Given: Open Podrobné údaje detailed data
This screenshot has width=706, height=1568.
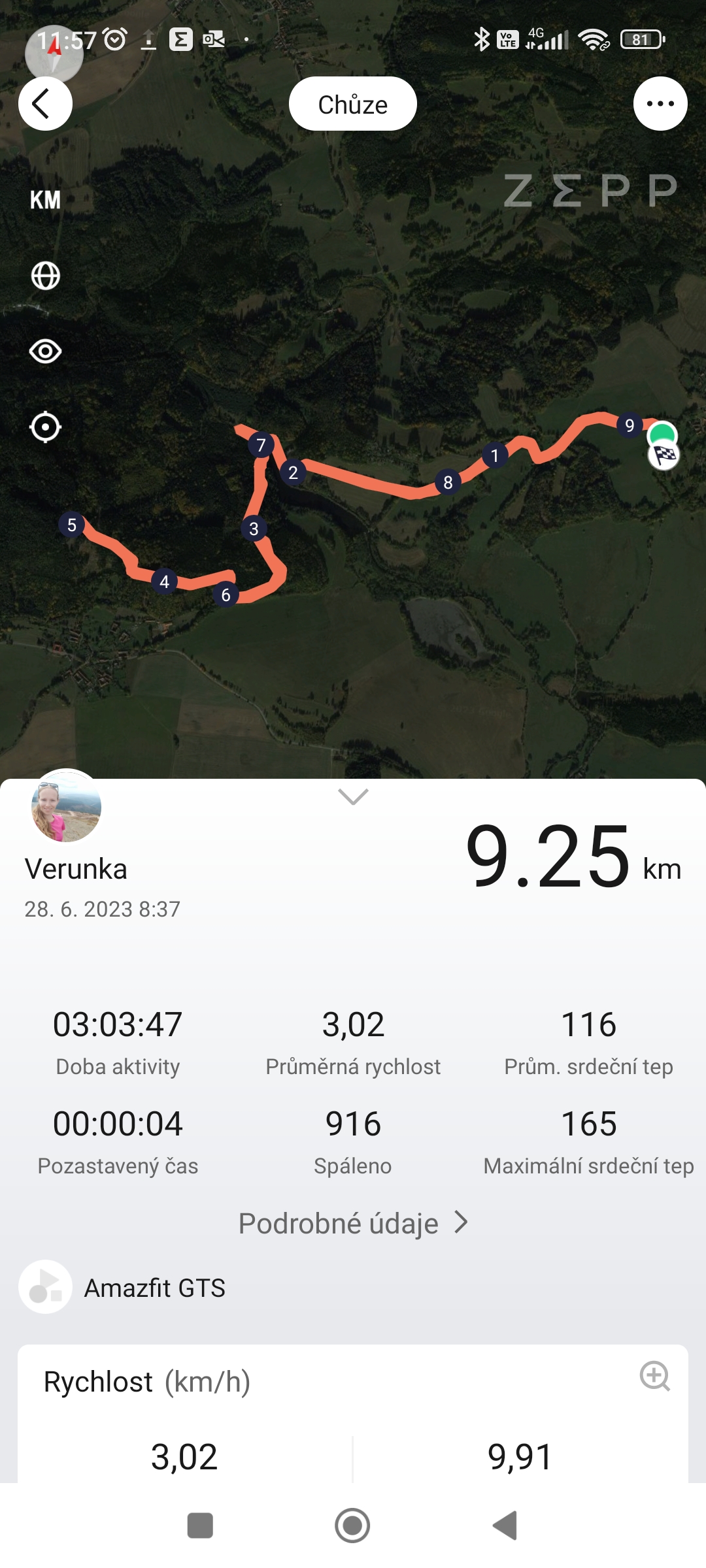Looking at the screenshot, I should click(x=353, y=1223).
